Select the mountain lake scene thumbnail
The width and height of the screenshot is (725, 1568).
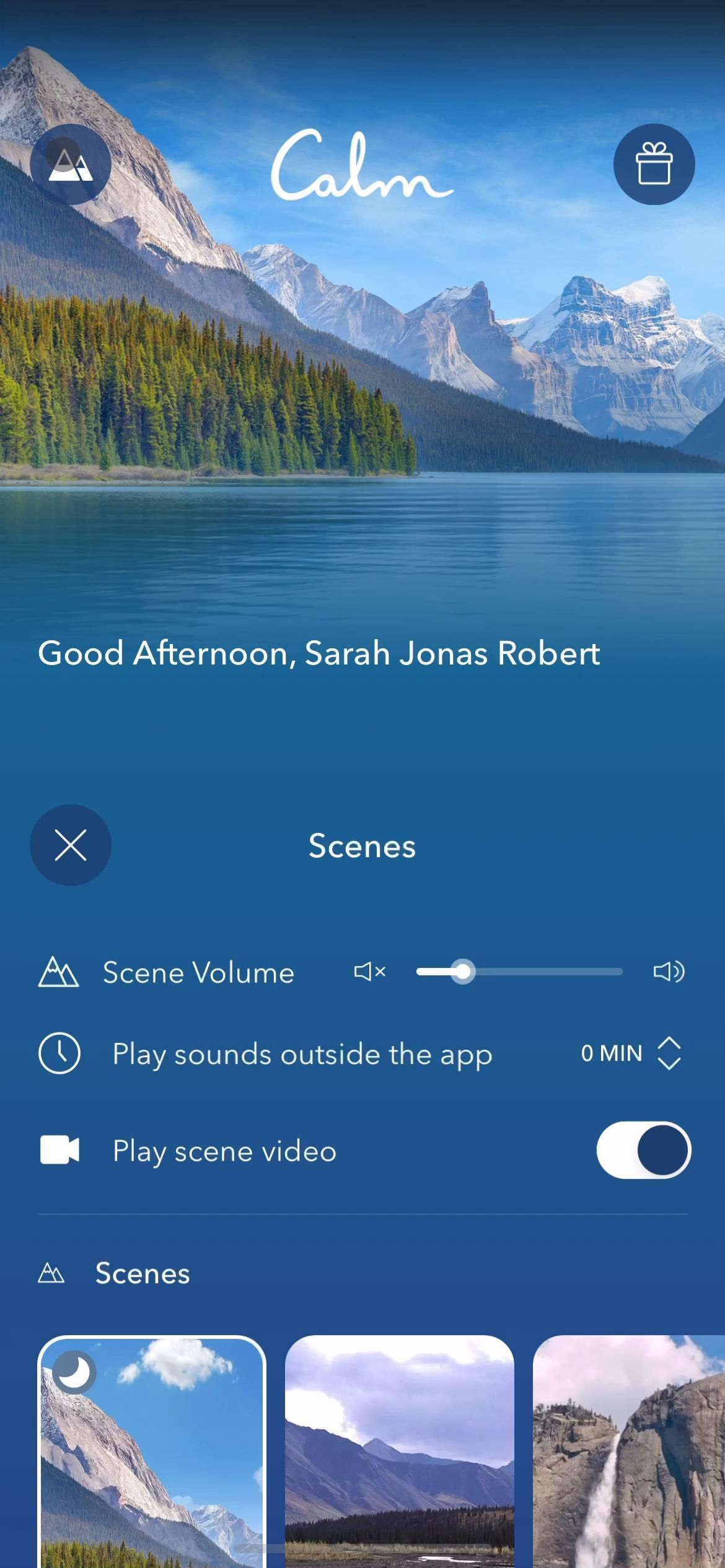click(152, 1449)
